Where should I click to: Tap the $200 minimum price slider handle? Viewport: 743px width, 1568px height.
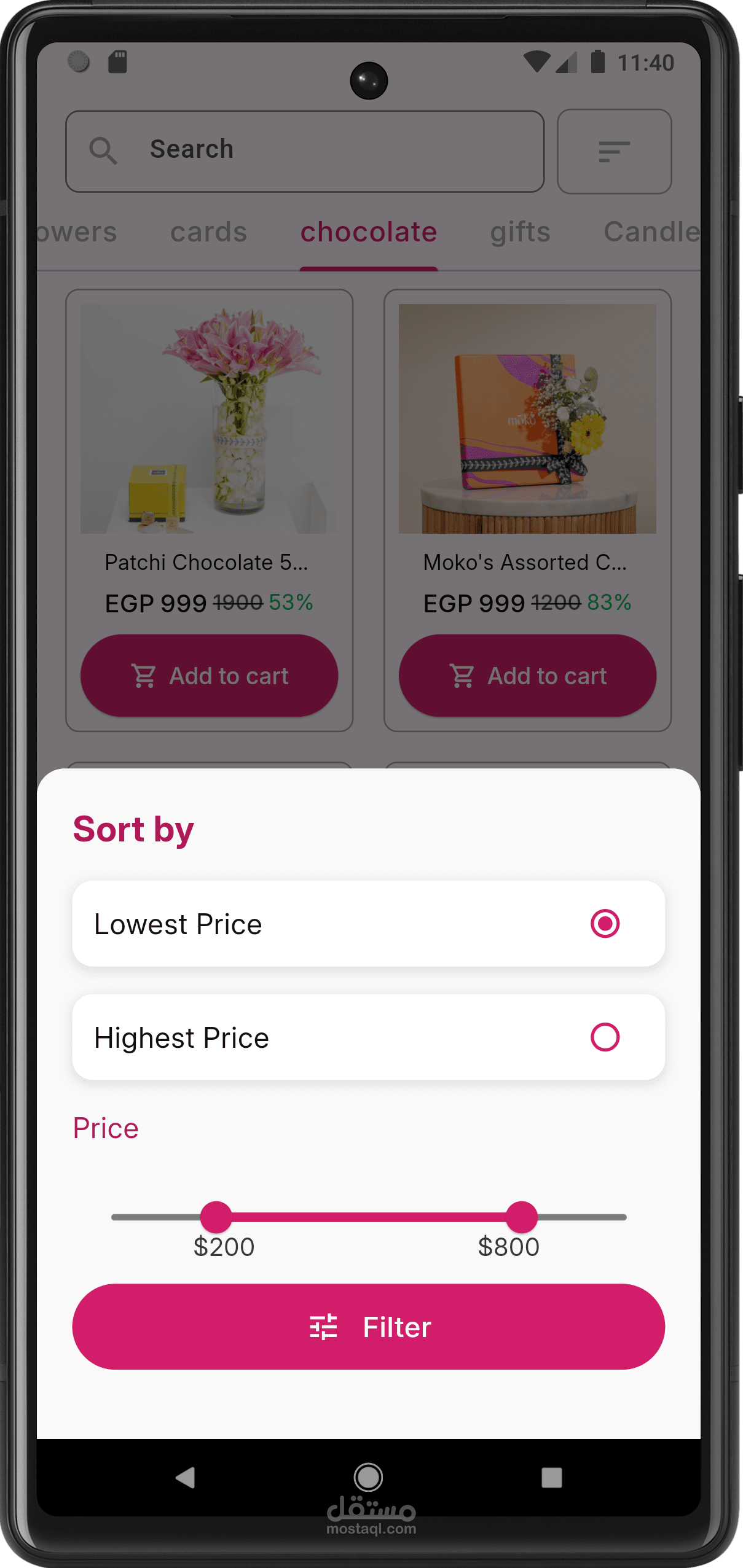[216, 1217]
